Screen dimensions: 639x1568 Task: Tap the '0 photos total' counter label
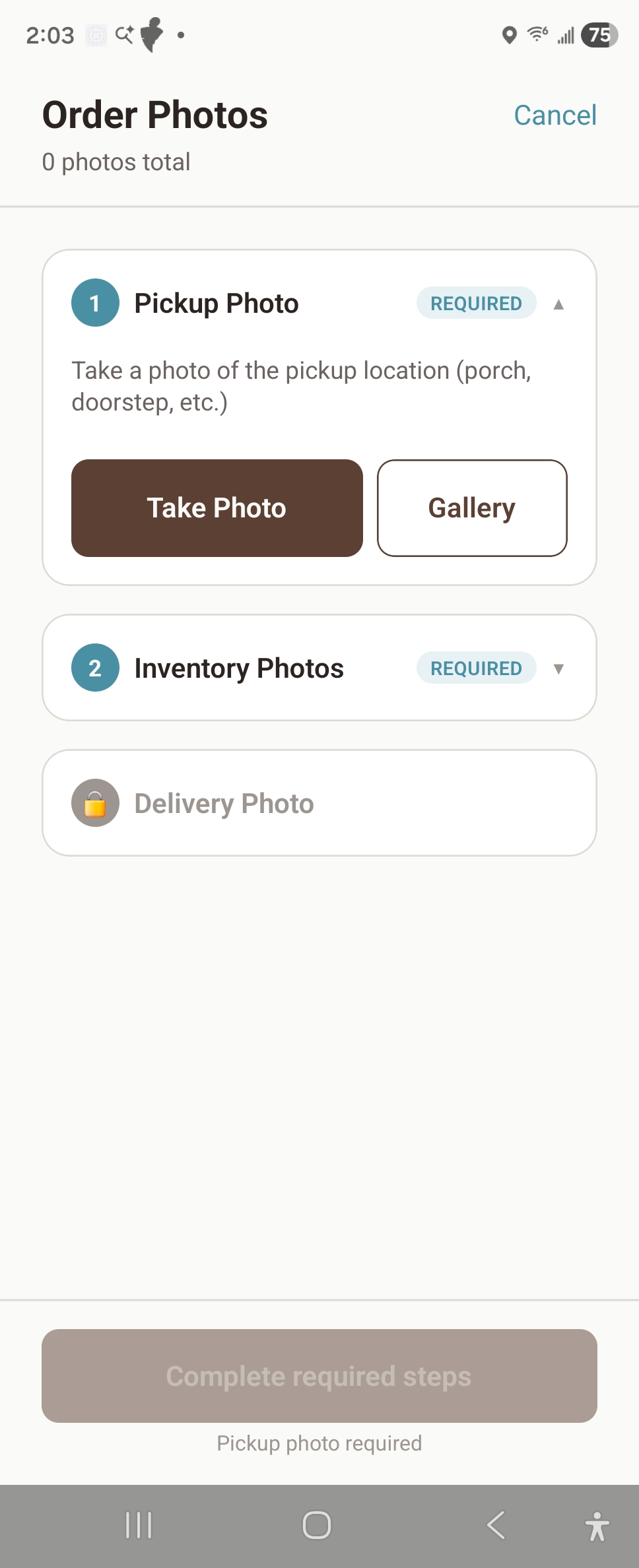[116, 162]
